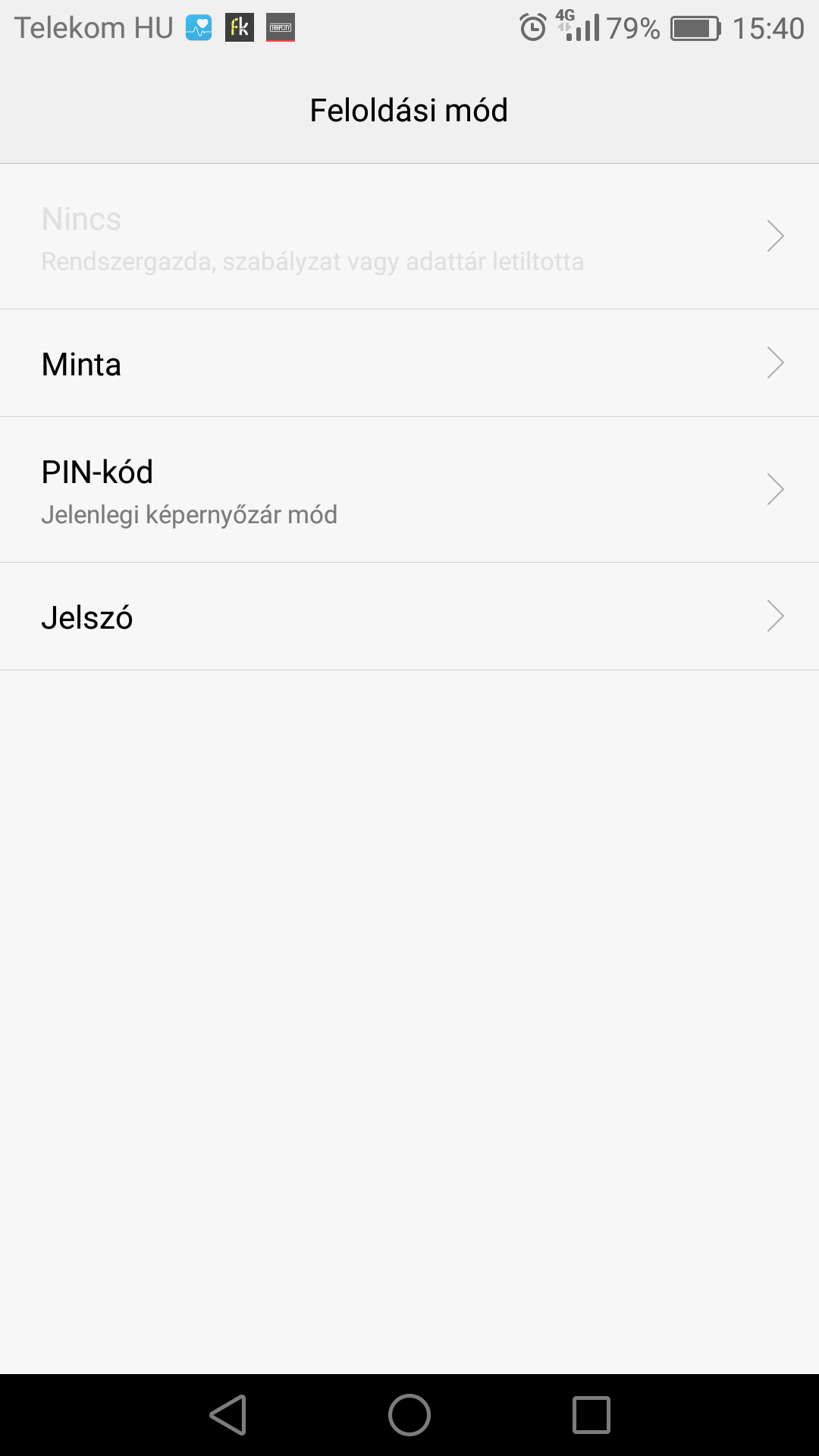Image resolution: width=819 pixels, height=1456 pixels.
Task: Select the Minta unlock method
Action: click(x=409, y=363)
